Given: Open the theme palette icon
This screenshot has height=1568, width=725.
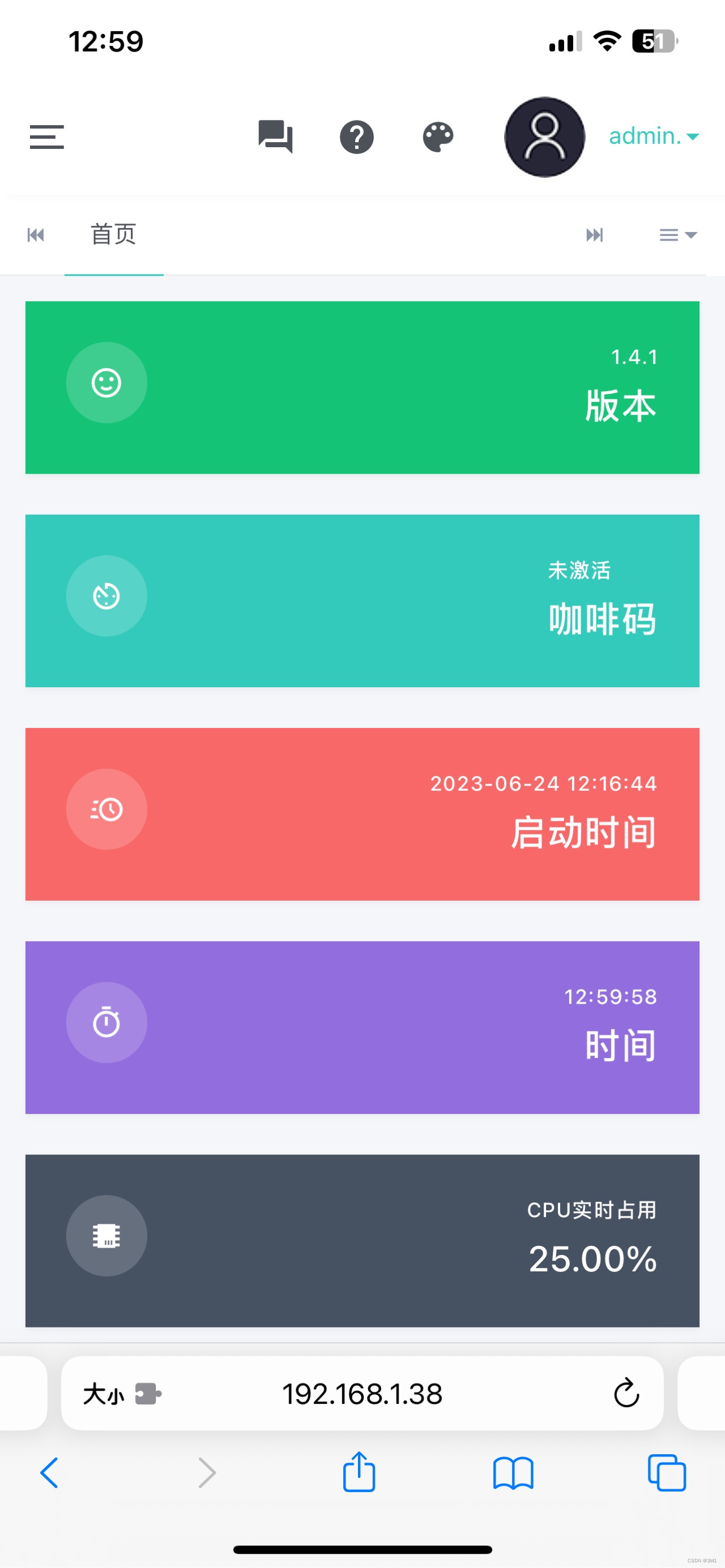Looking at the screenshot, I should (437, 138).
